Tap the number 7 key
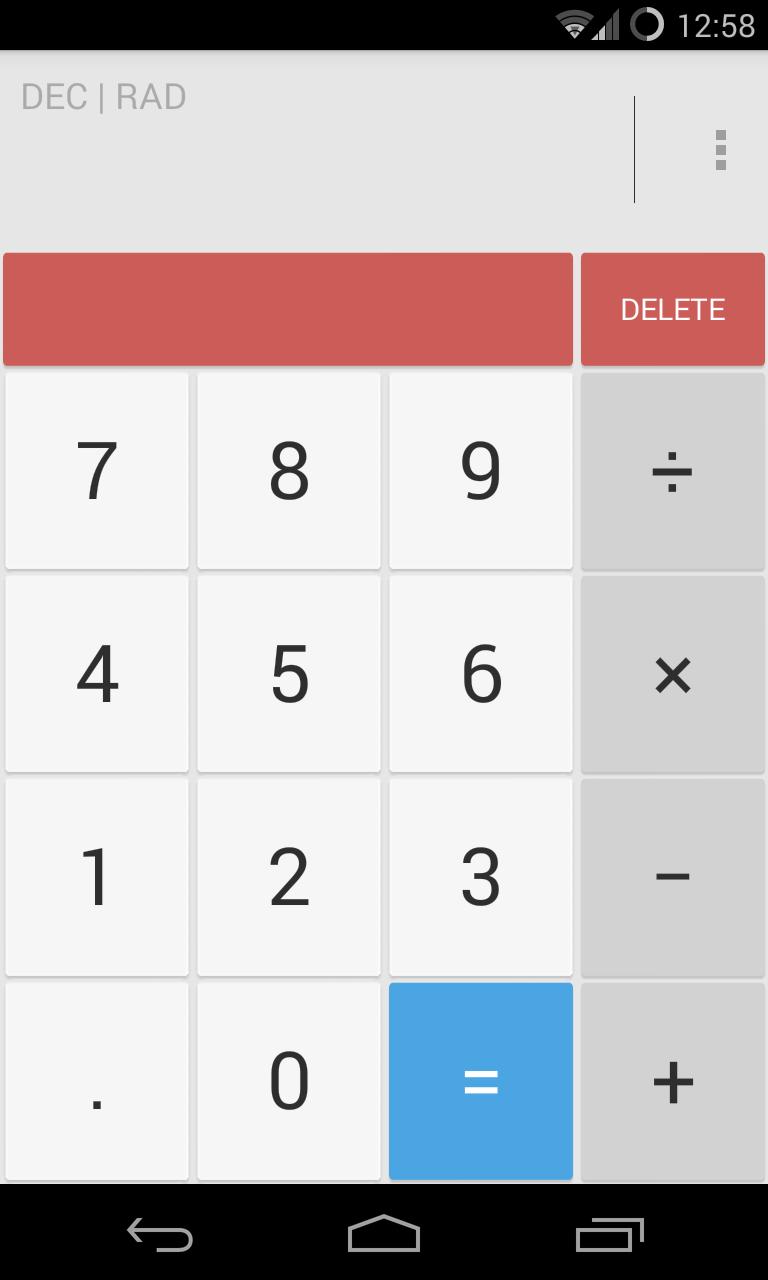The width and height of the screenshot is (768, 1280). point(96,471)
